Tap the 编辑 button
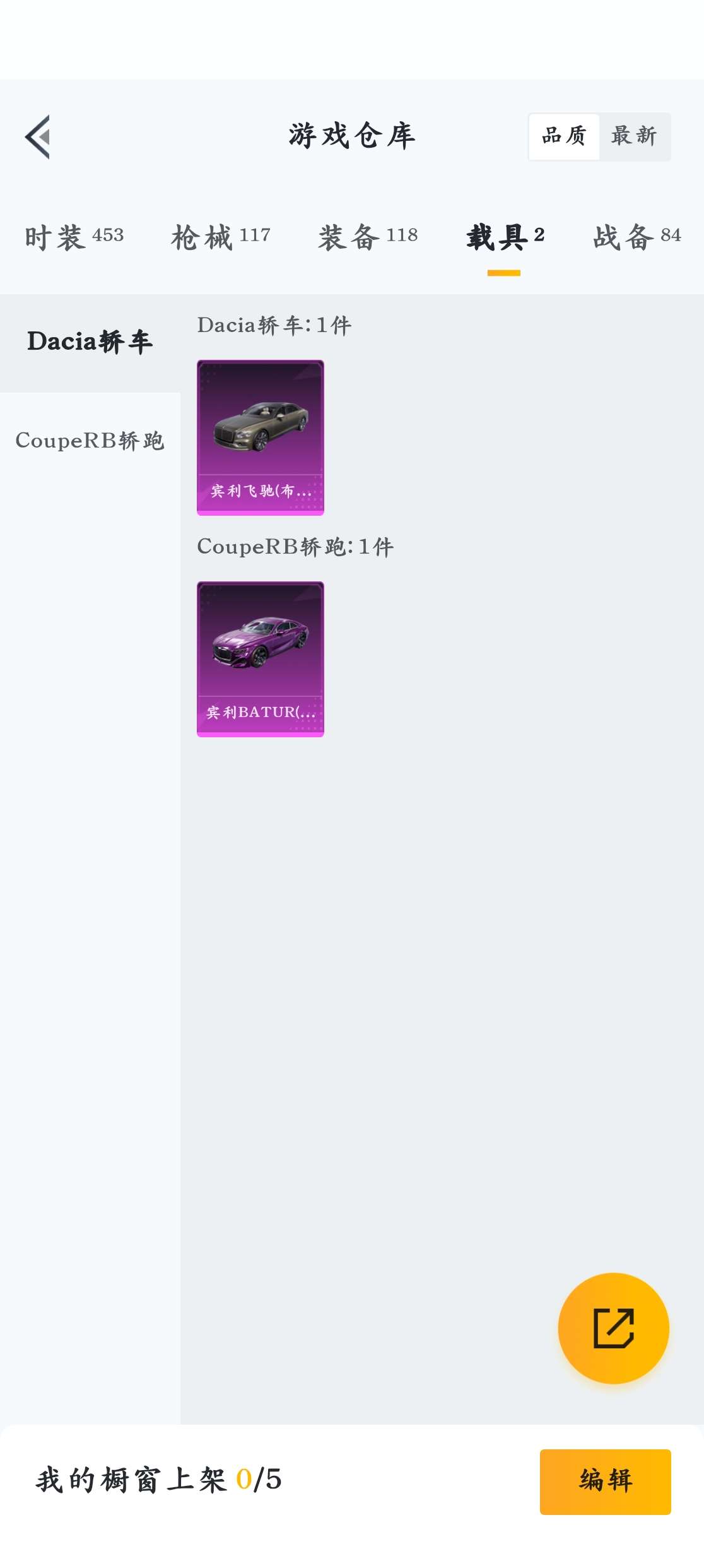The image size is (704, 1568). pyautogui.click(x=605, y=1481)
